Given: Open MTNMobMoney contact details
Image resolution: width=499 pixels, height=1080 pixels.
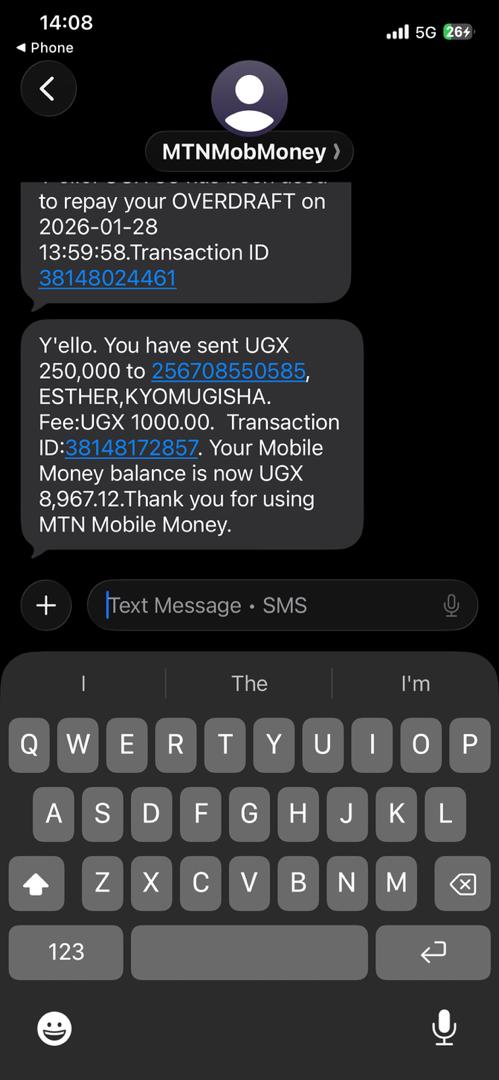Looking at the screenshot, I should 249,152.
